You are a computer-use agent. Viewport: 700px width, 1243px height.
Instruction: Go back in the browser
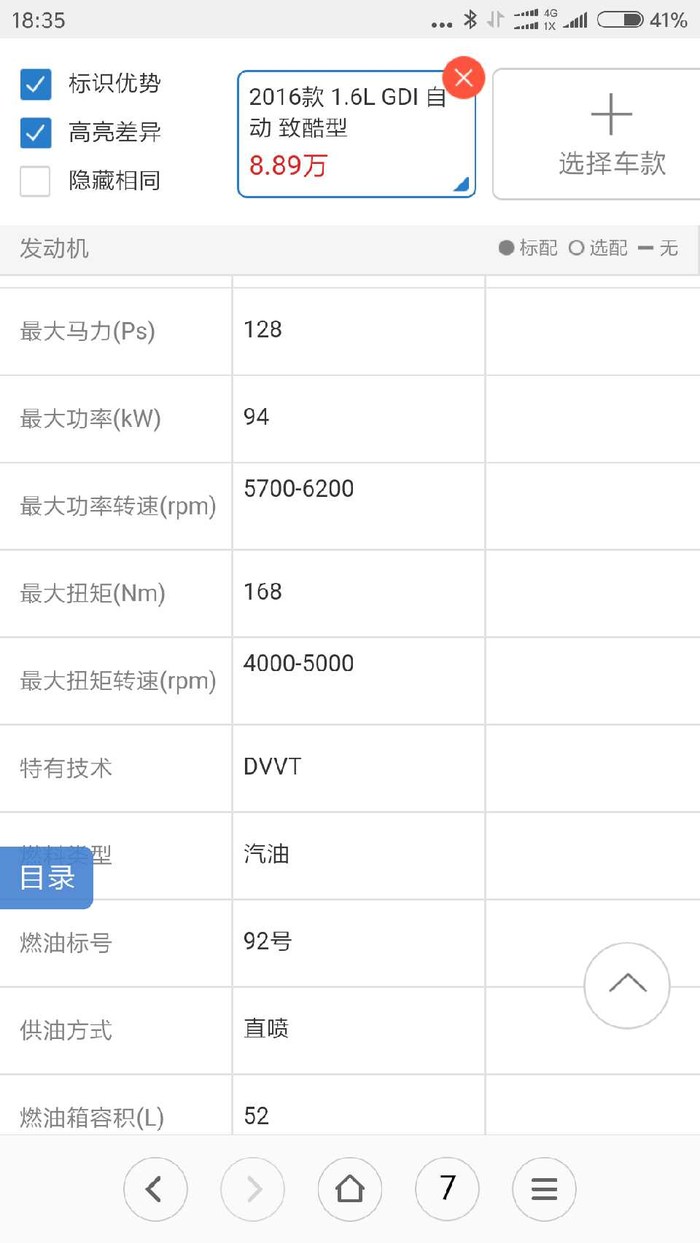click(x=155, y=1189)
